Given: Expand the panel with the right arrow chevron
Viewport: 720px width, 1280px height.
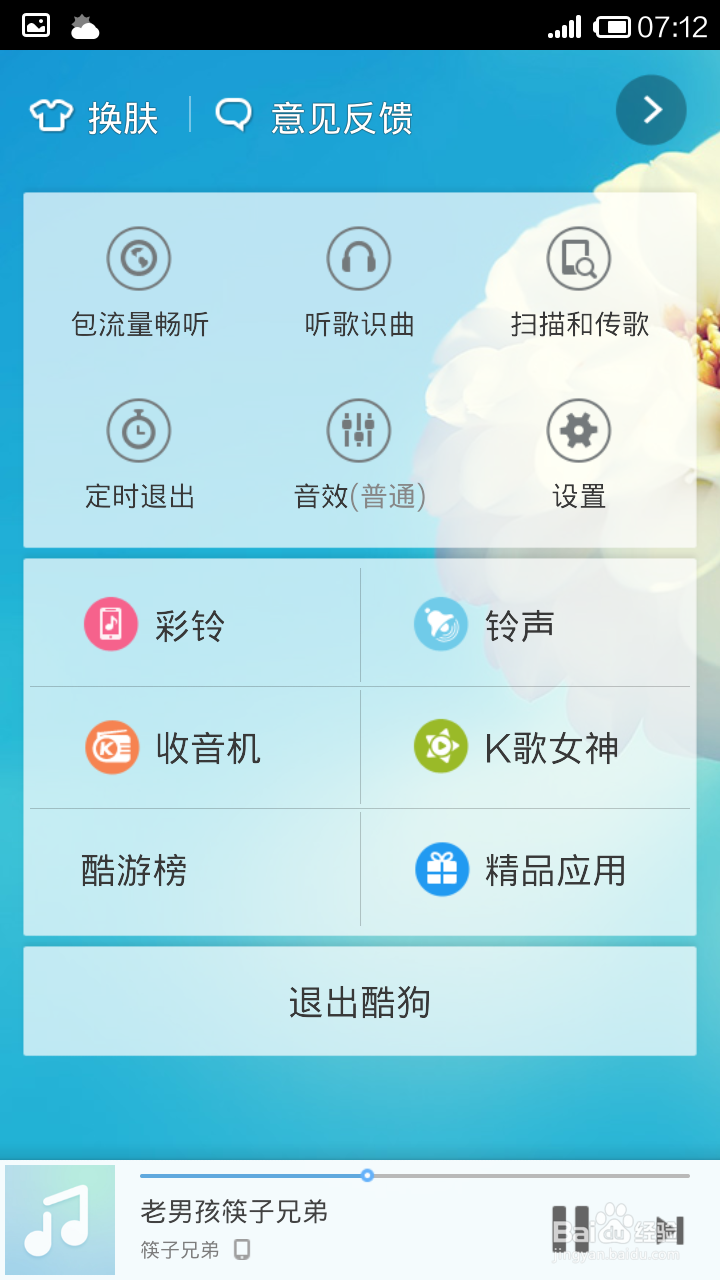Looking at the screenshot, I should click(651, 111).
